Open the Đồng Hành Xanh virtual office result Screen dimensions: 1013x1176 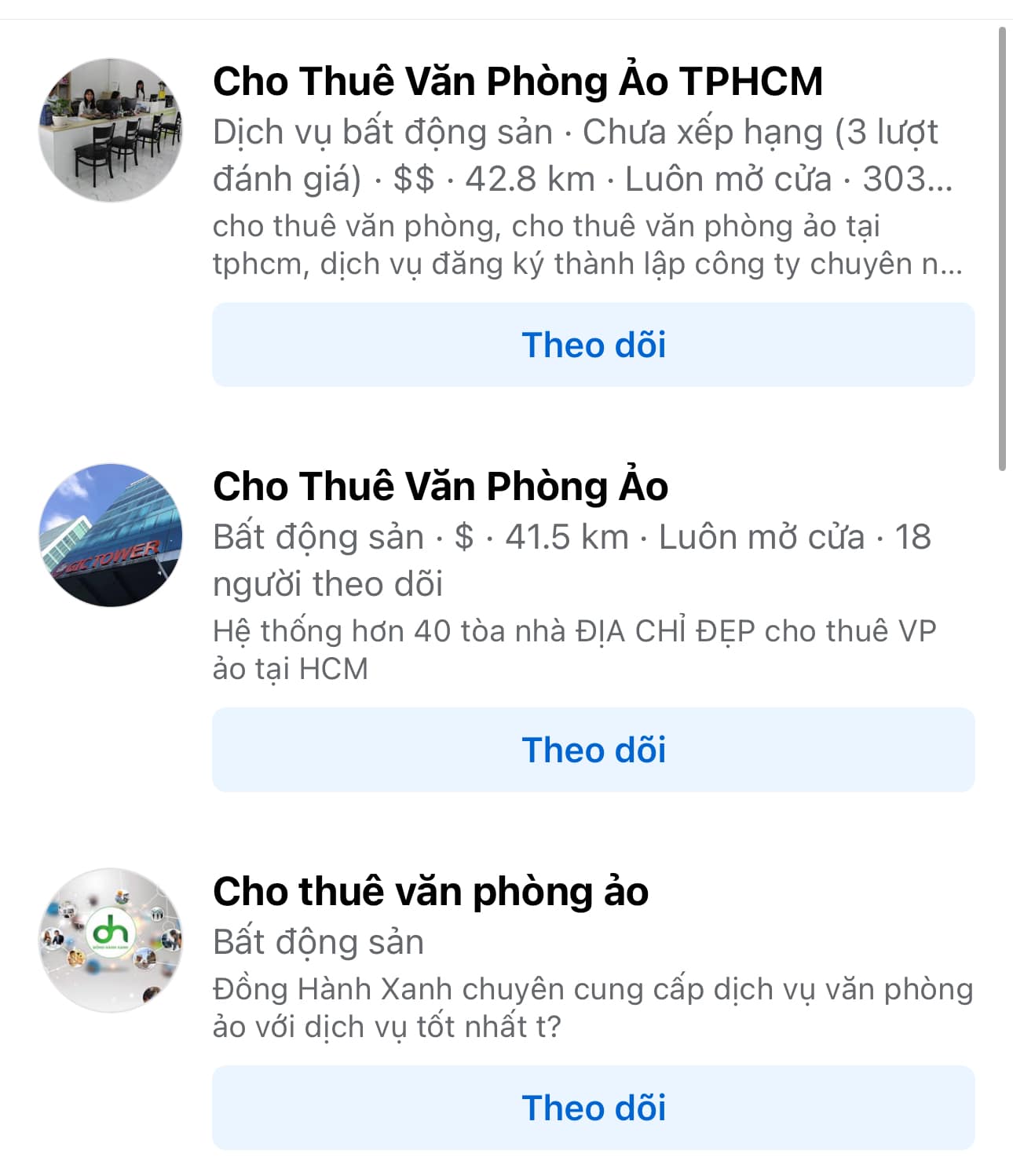click(430, 892)
